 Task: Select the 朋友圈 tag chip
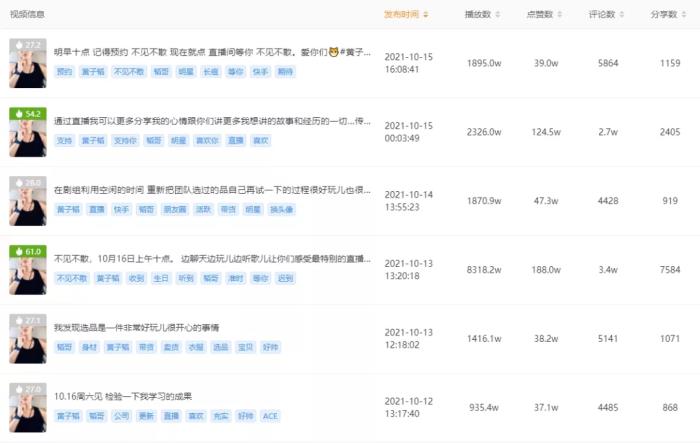[175, 210]
